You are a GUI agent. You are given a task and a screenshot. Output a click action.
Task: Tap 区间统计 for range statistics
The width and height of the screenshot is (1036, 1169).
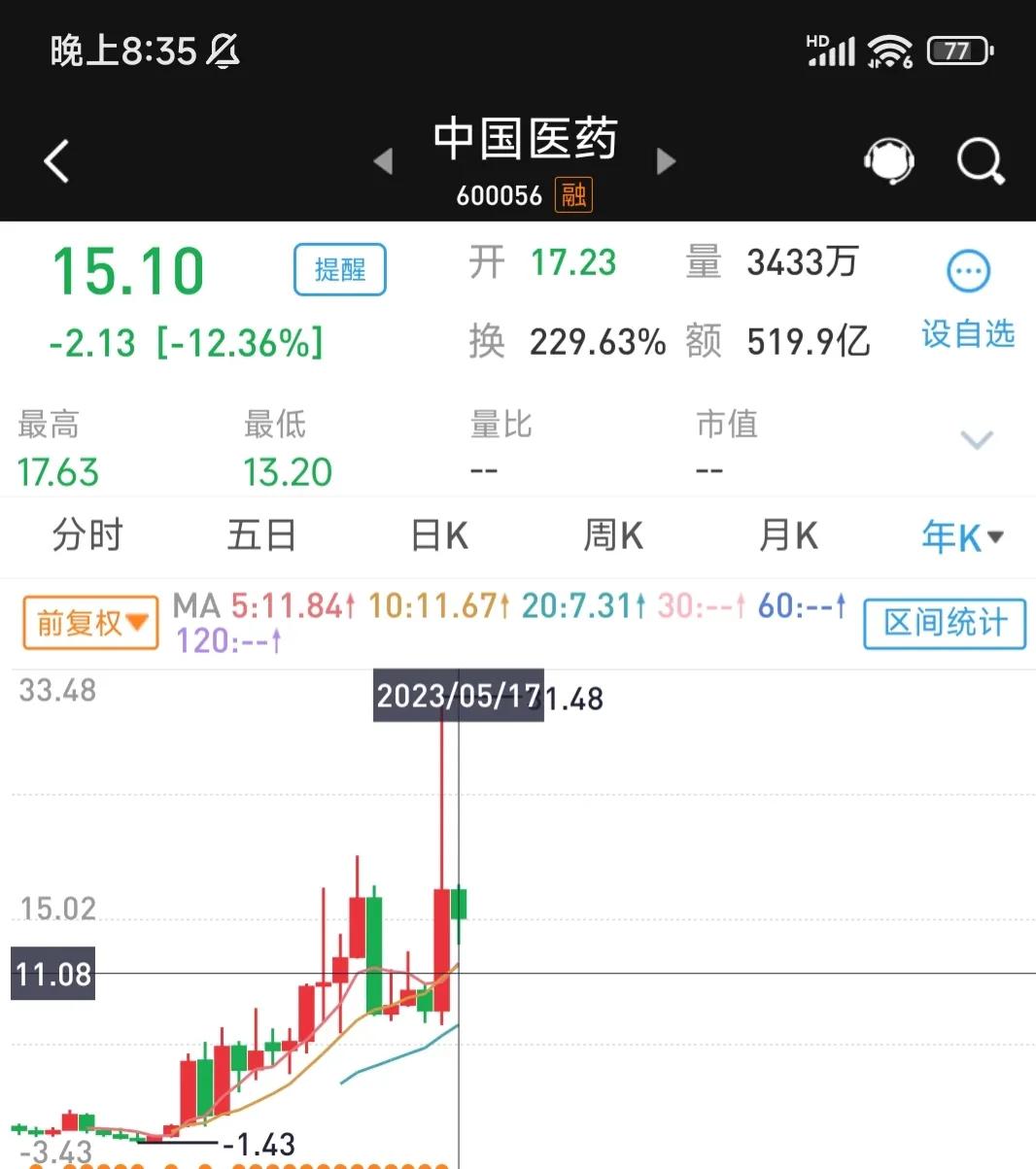(943, 623)
